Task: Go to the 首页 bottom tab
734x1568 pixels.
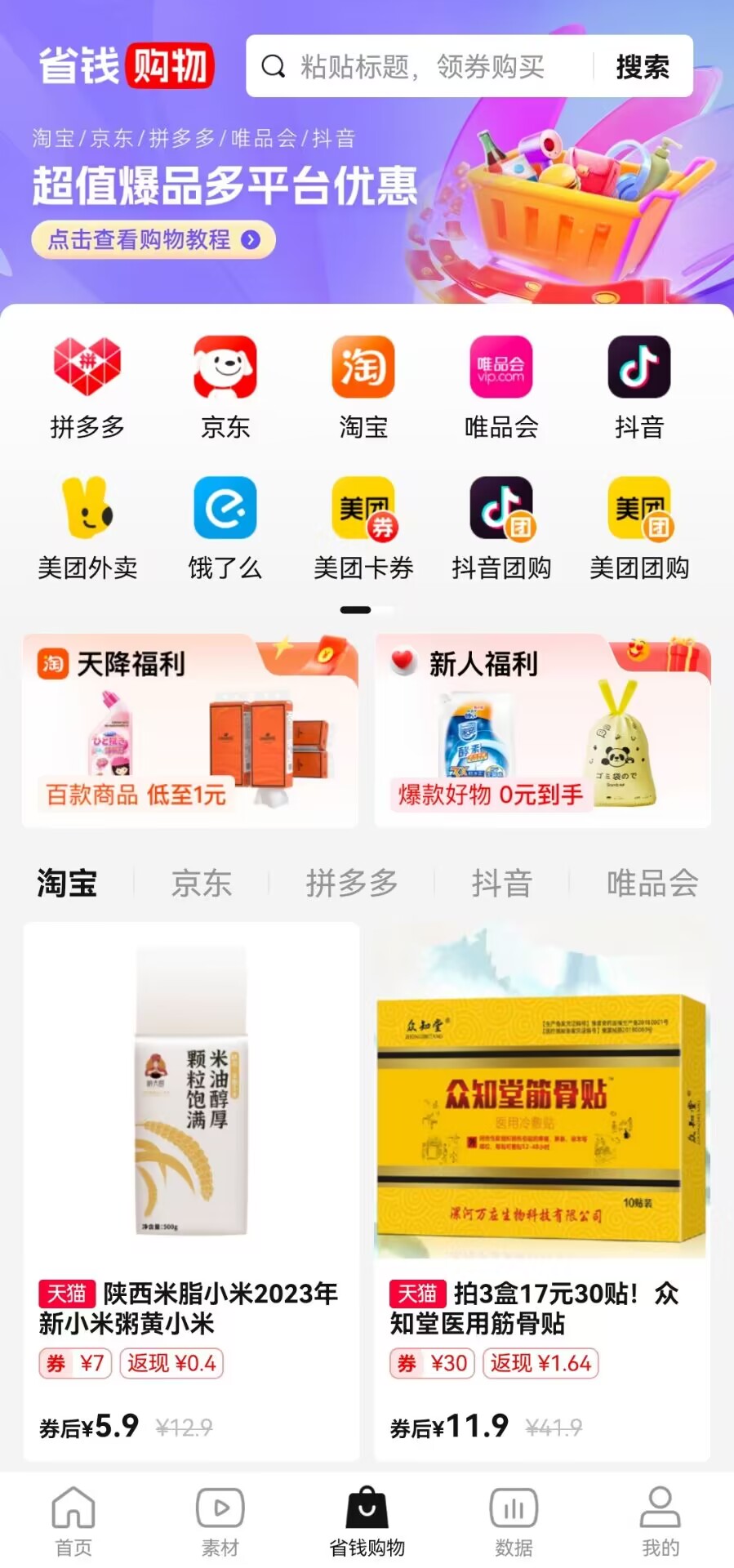Action: pyautogui.click(x=73, y=1521)
